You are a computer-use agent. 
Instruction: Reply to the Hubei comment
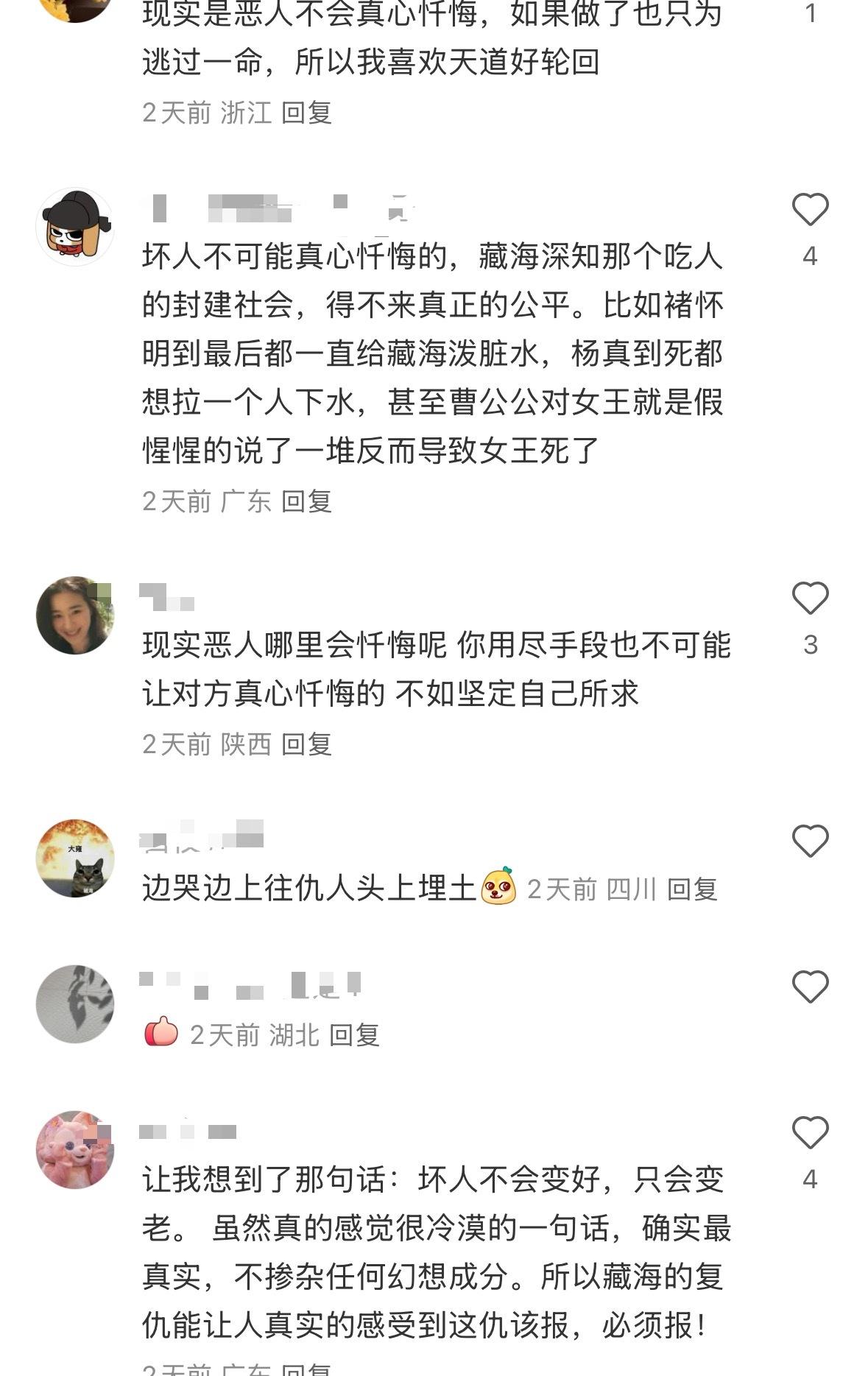354,1035
